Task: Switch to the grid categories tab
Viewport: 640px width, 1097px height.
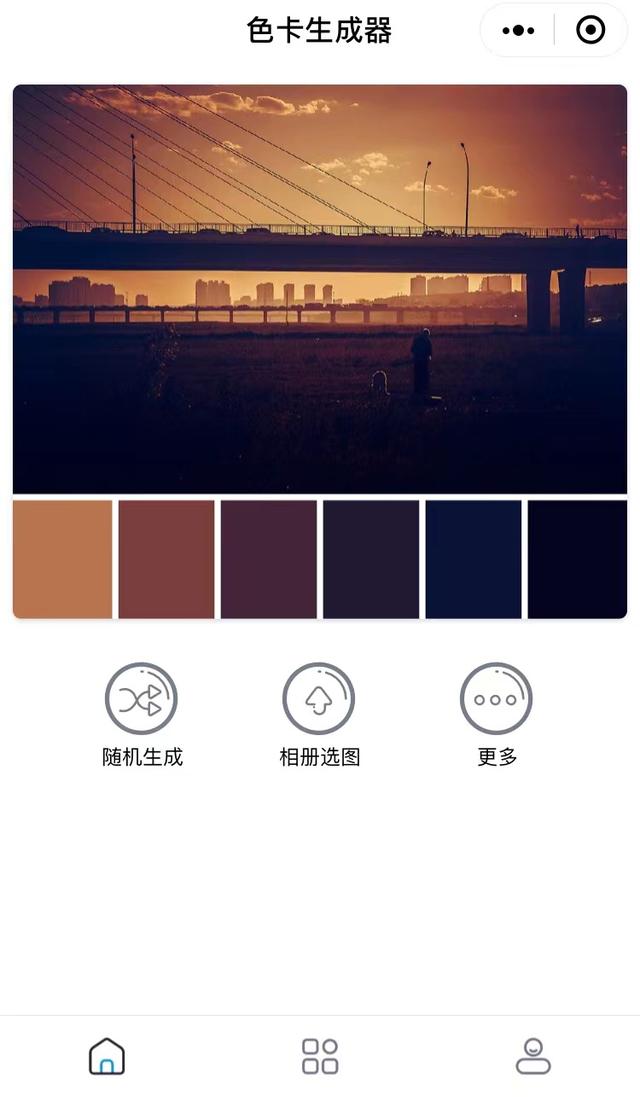Action: pos(320,1056)
